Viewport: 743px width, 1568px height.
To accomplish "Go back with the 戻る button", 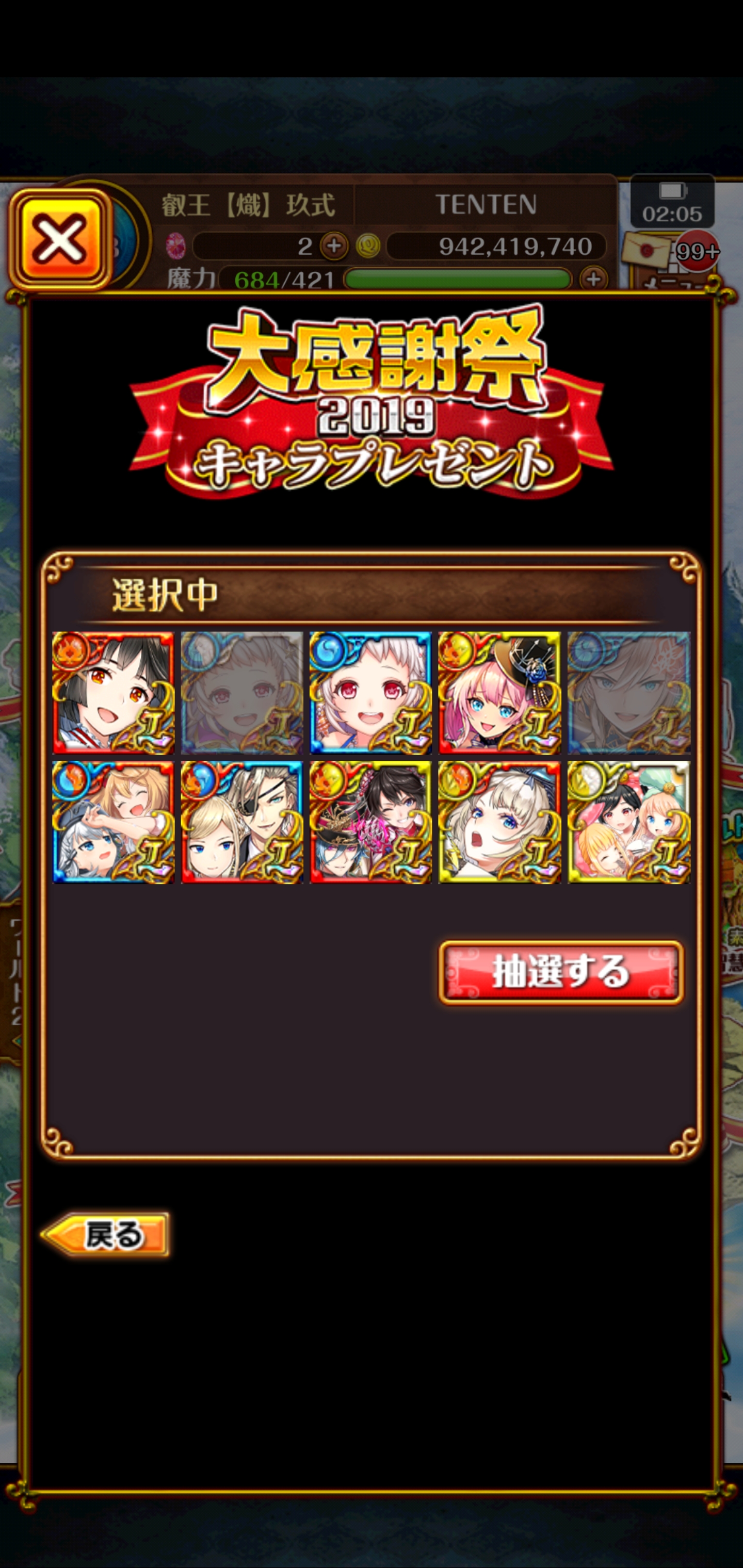I will click(106, 1234).
